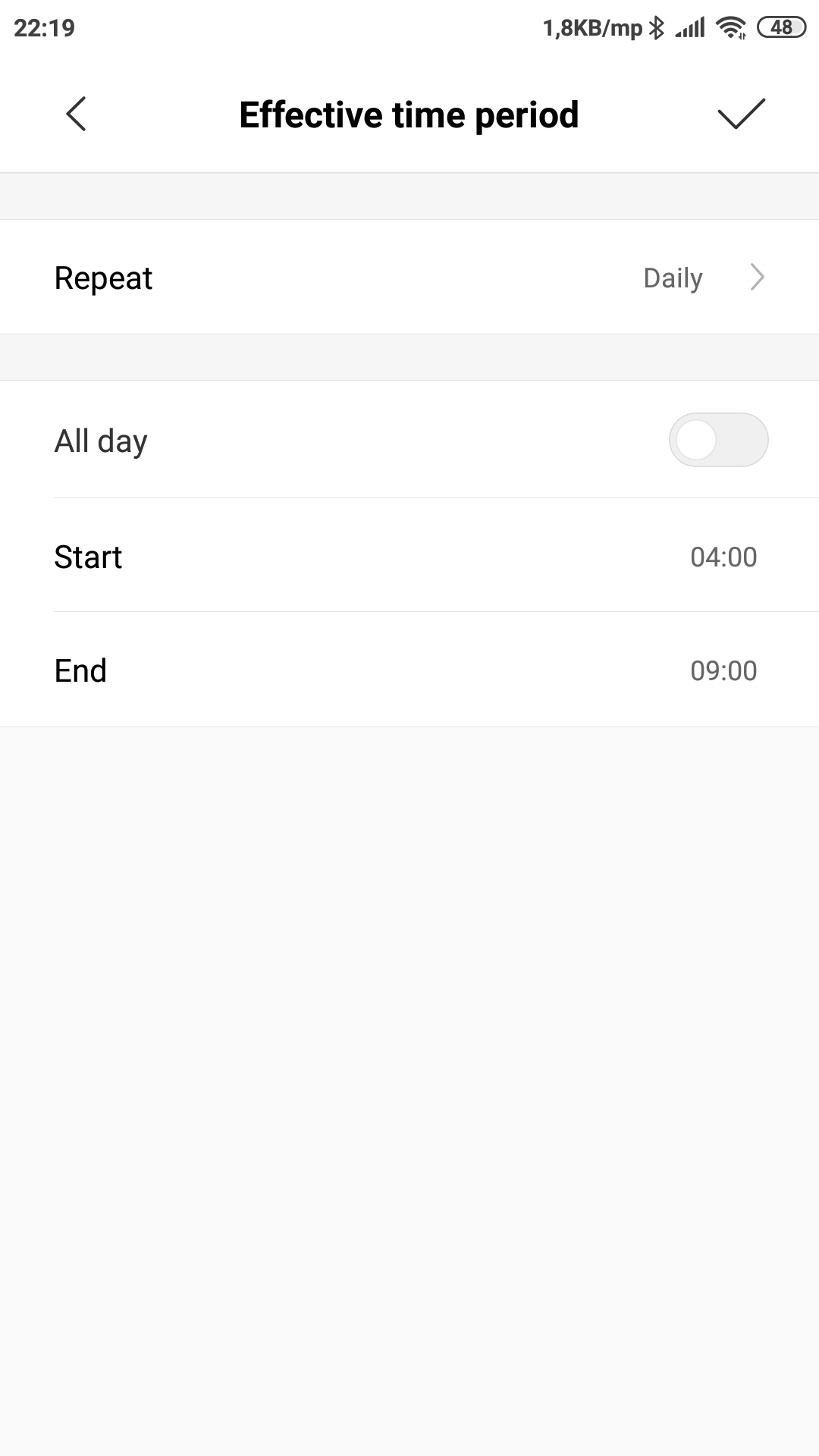The image size is (819, 1456).
Task: Go back using the arrow icon
Action: pos(76,114)
